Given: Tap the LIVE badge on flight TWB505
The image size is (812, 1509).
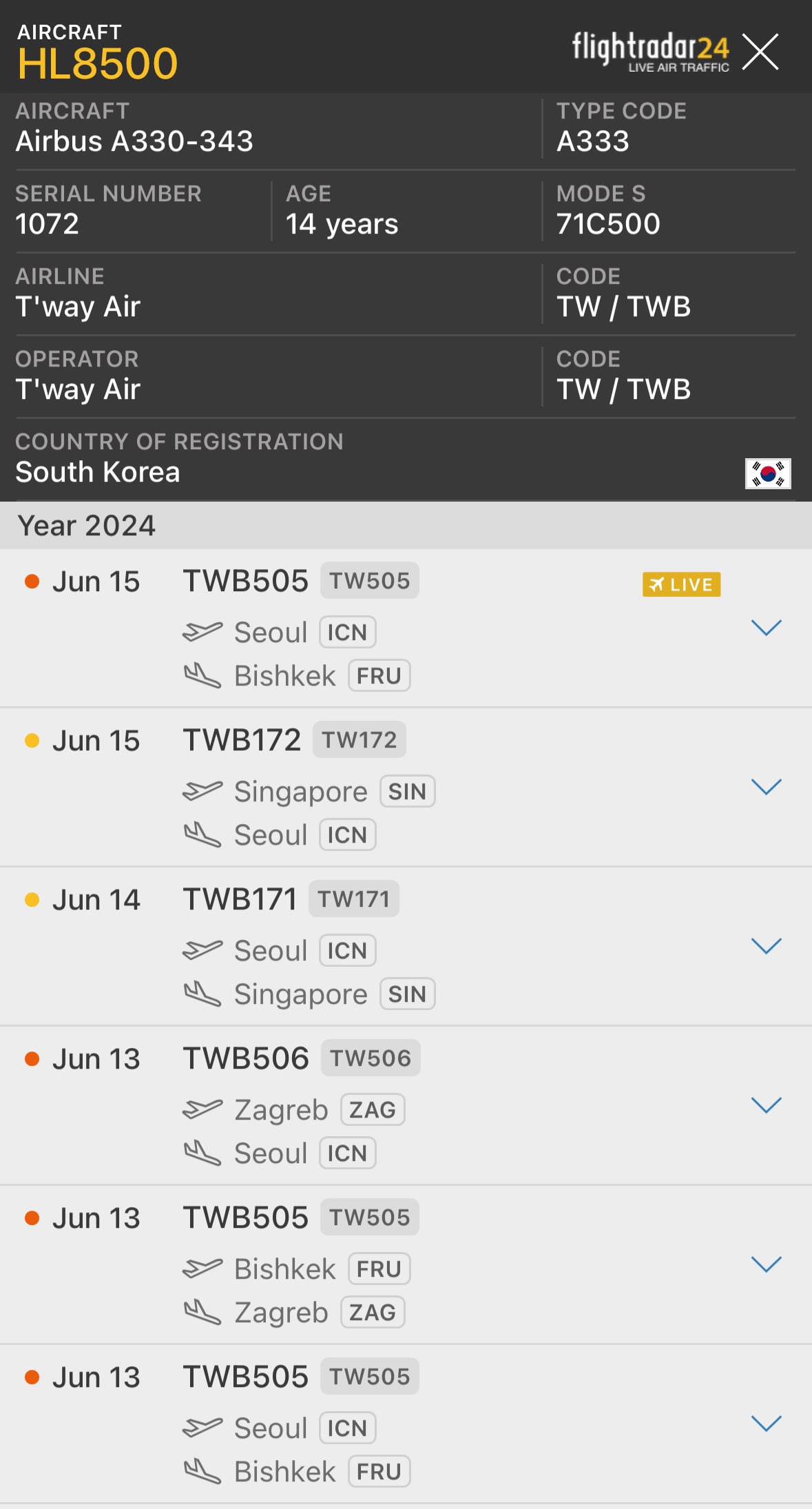Looking at the screenshot, I should (x=681, y=584).
